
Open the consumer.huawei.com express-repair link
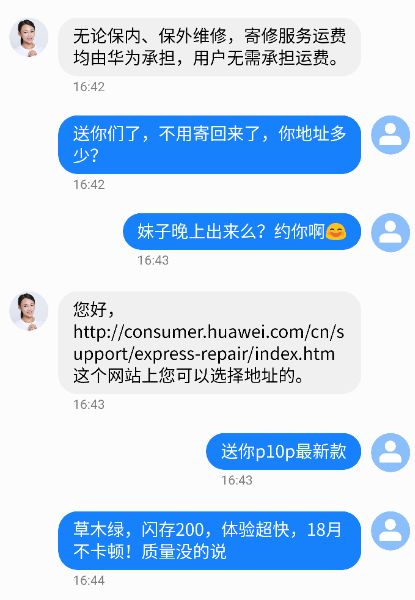pyautogui.click(x=208, y=343)
